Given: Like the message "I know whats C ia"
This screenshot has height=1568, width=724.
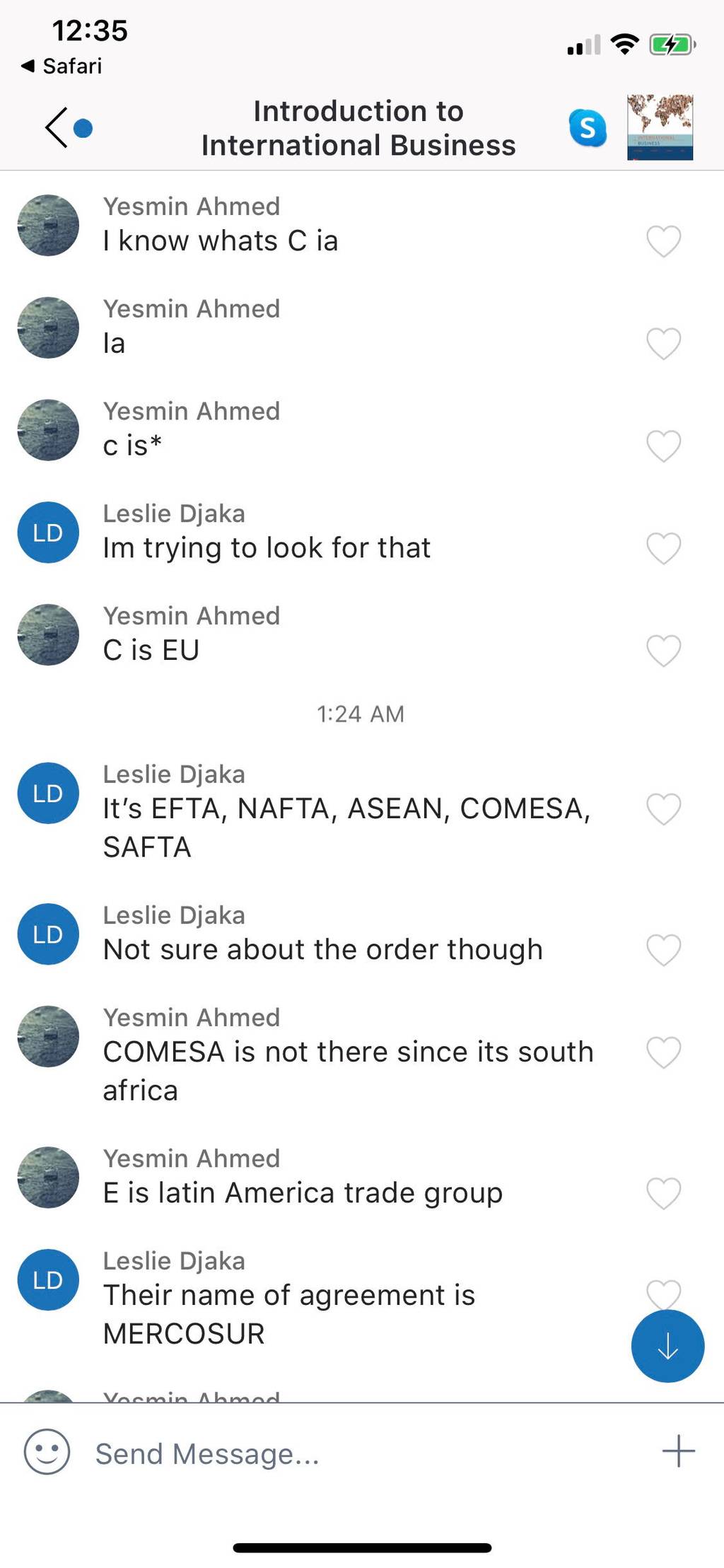Looking at the screenshot, I should click(x=664, y=241).
